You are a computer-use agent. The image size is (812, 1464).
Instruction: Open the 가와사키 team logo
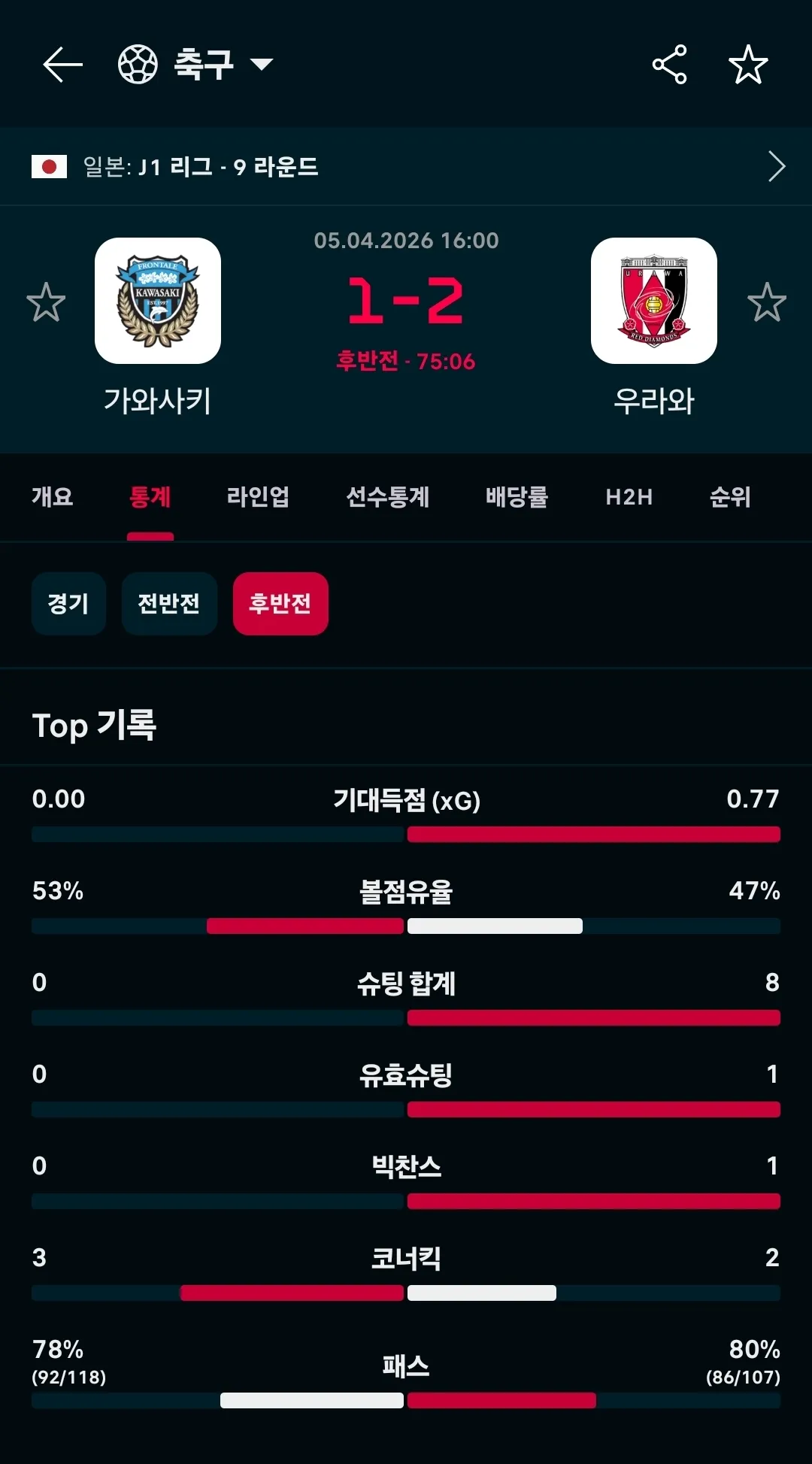158,301
